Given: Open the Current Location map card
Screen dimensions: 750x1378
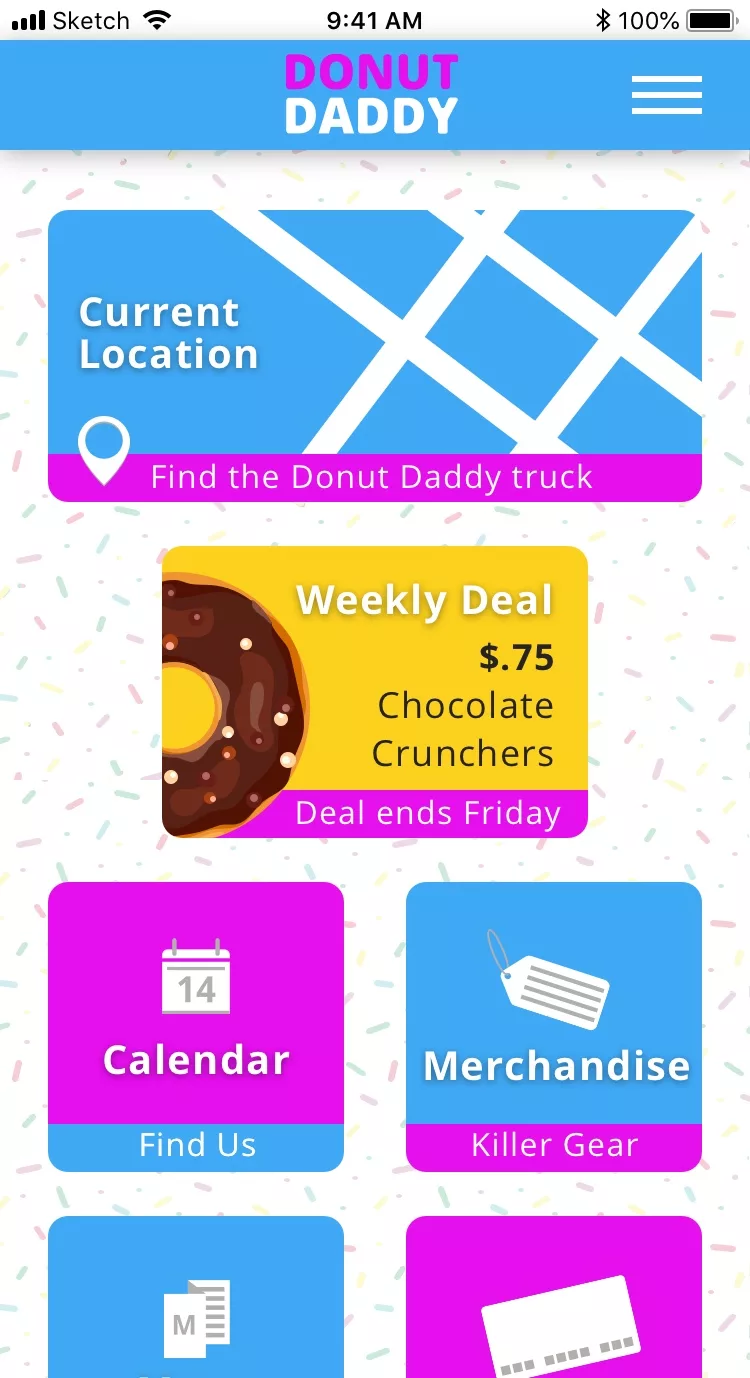Looking at the screenshot, I should 375,355.
